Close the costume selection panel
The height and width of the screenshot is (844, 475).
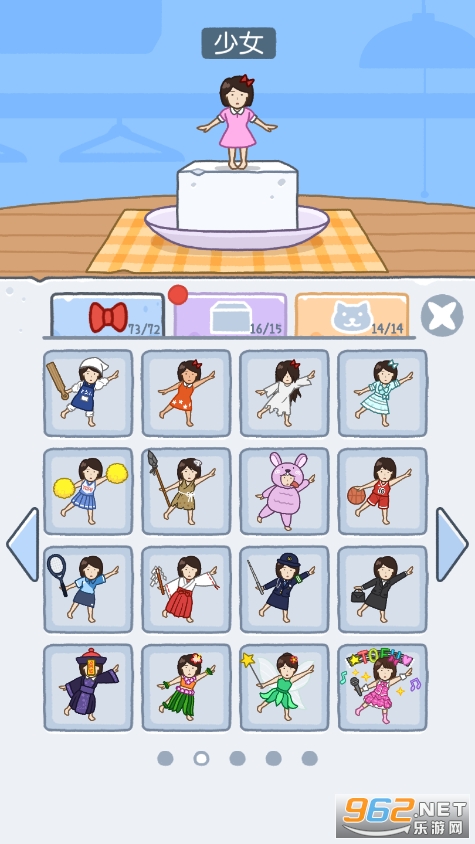tap(442, 315)
